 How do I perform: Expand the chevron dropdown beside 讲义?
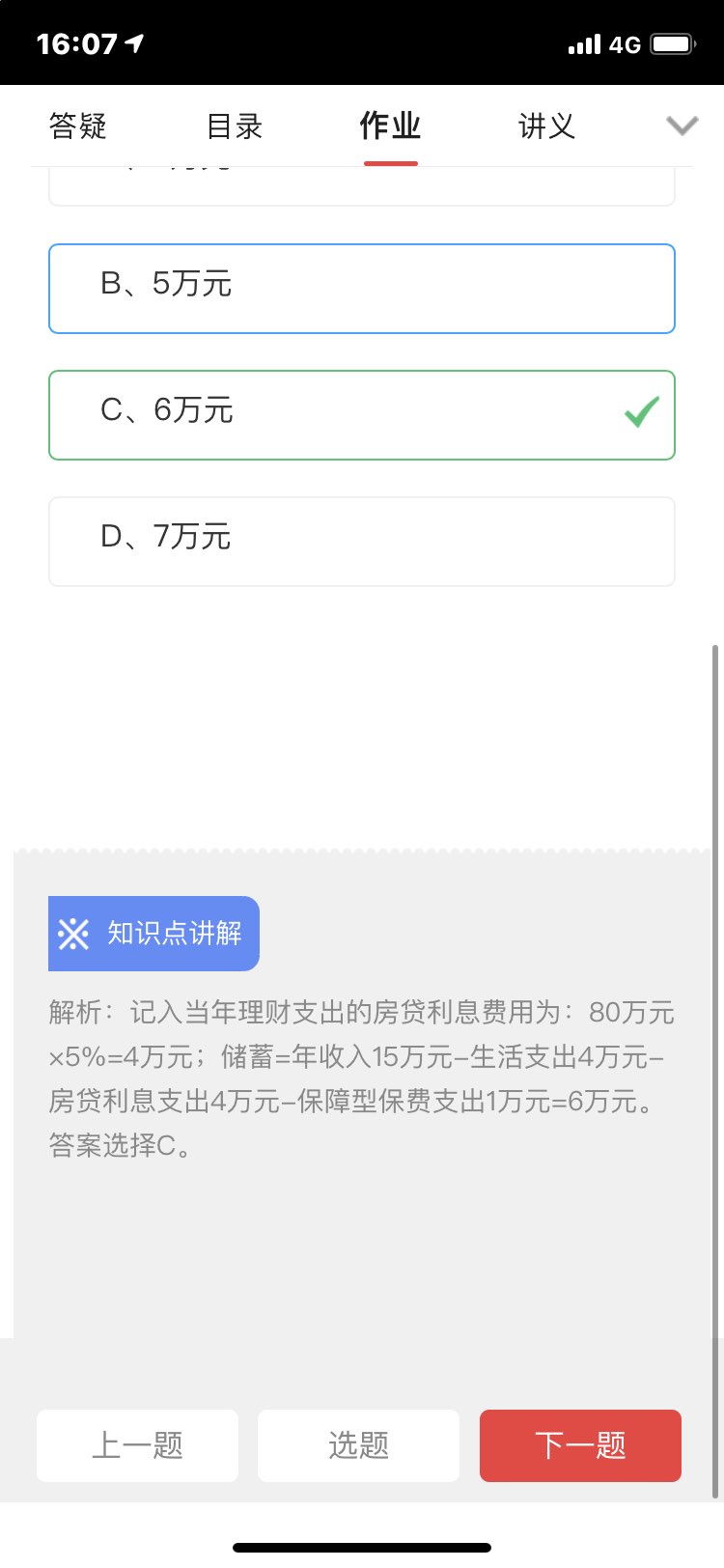click(x=682, y=126)
